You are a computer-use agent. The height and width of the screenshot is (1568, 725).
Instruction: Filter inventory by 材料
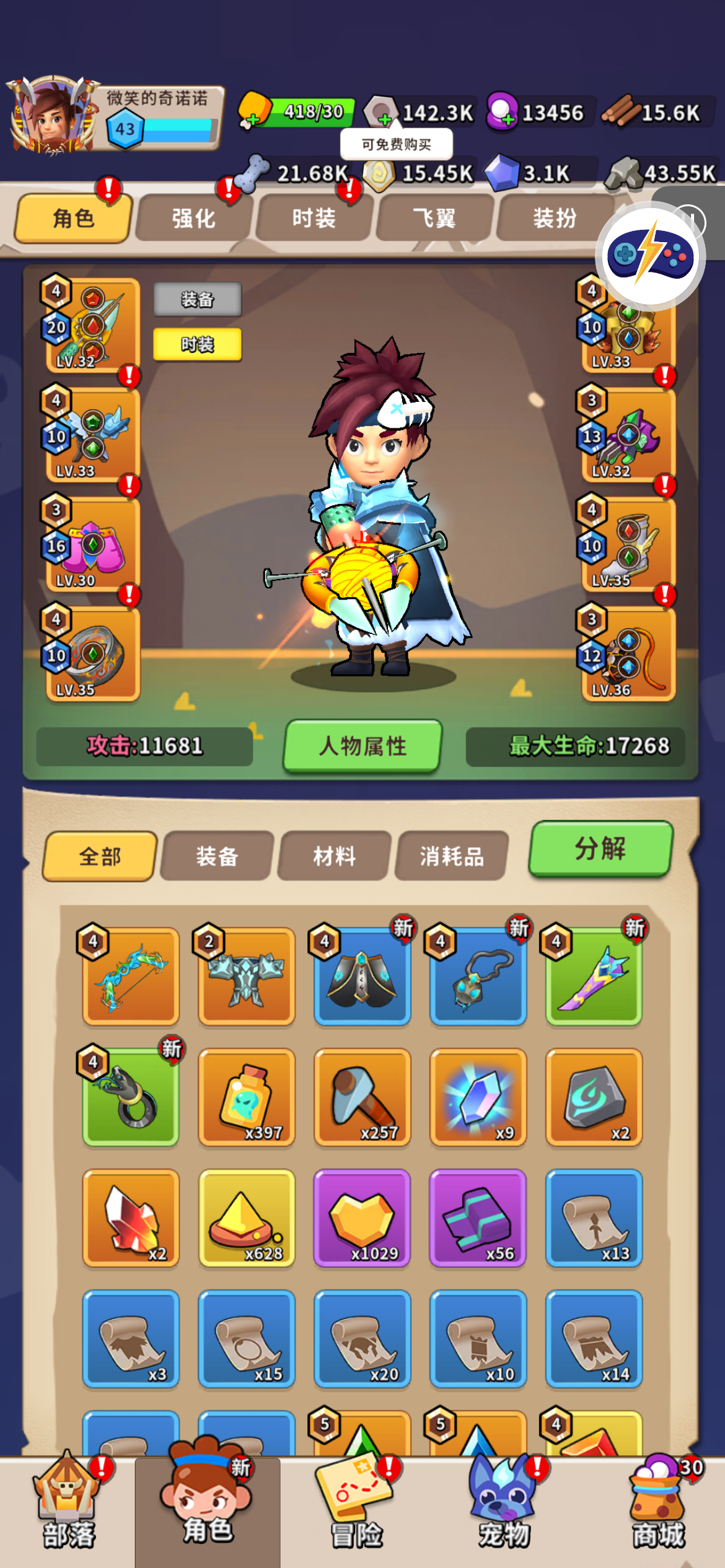click(334, 856)
